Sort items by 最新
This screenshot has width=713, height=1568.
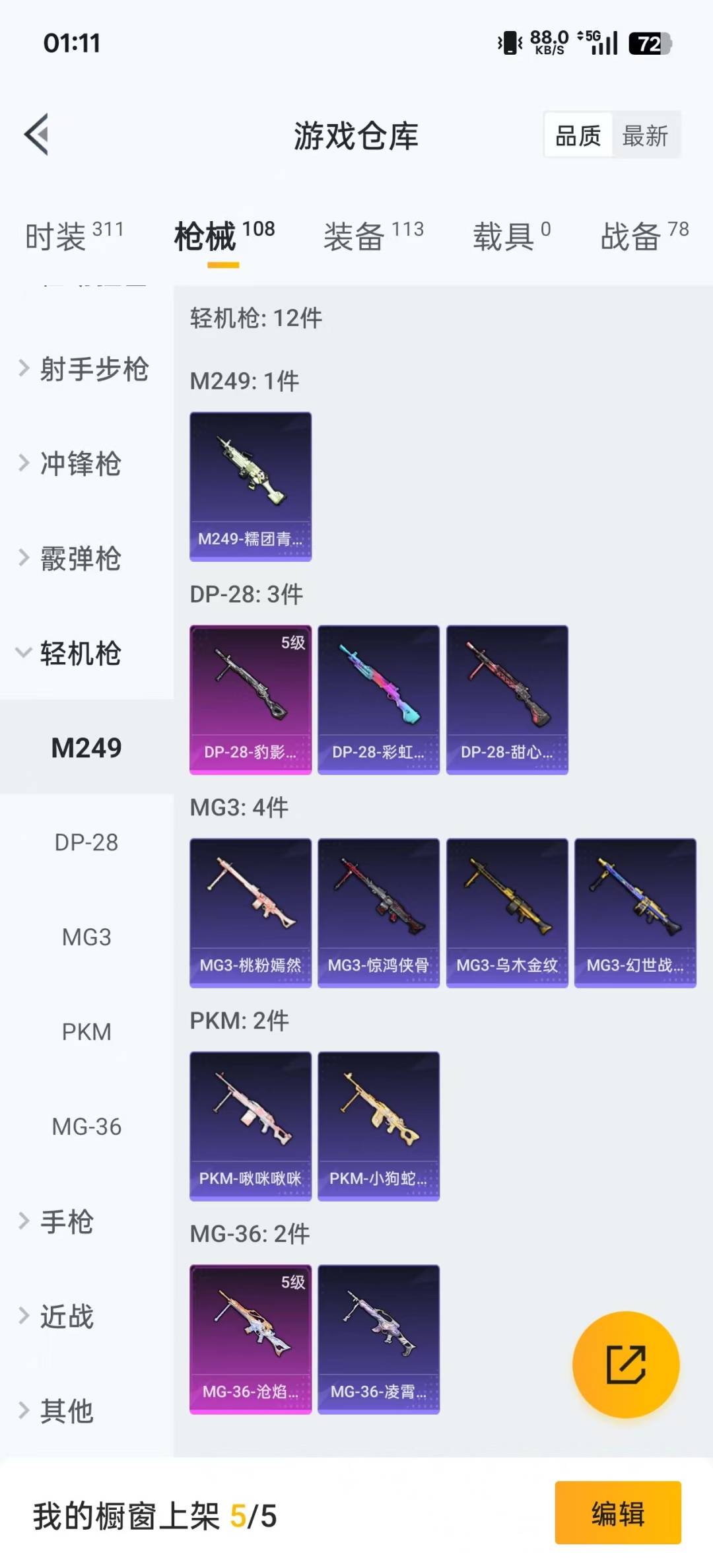(645, 136)
